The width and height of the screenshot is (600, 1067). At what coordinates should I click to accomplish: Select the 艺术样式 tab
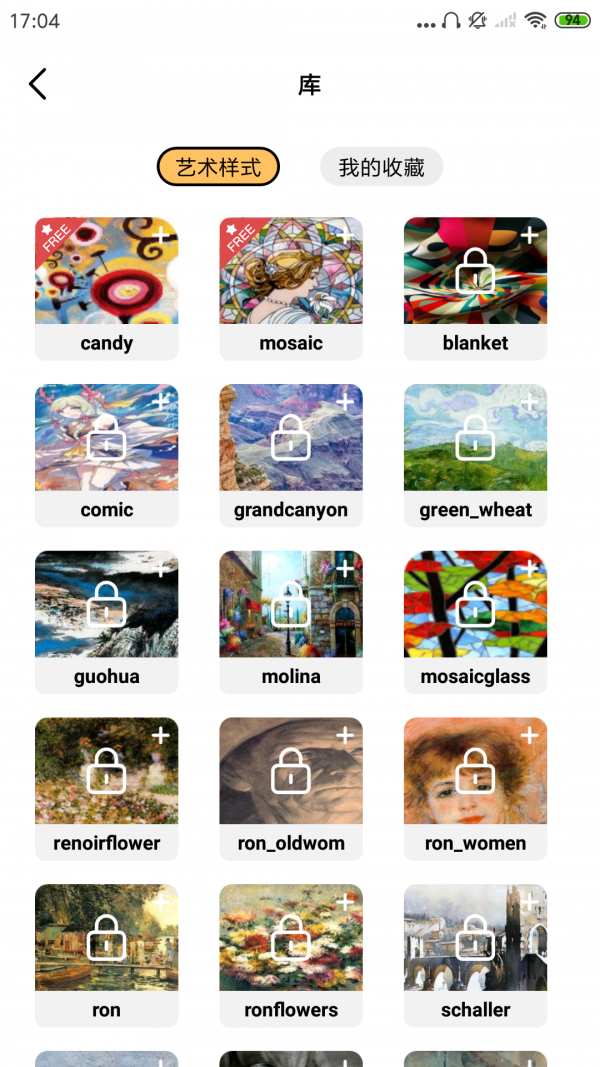[x=218, y=167]
